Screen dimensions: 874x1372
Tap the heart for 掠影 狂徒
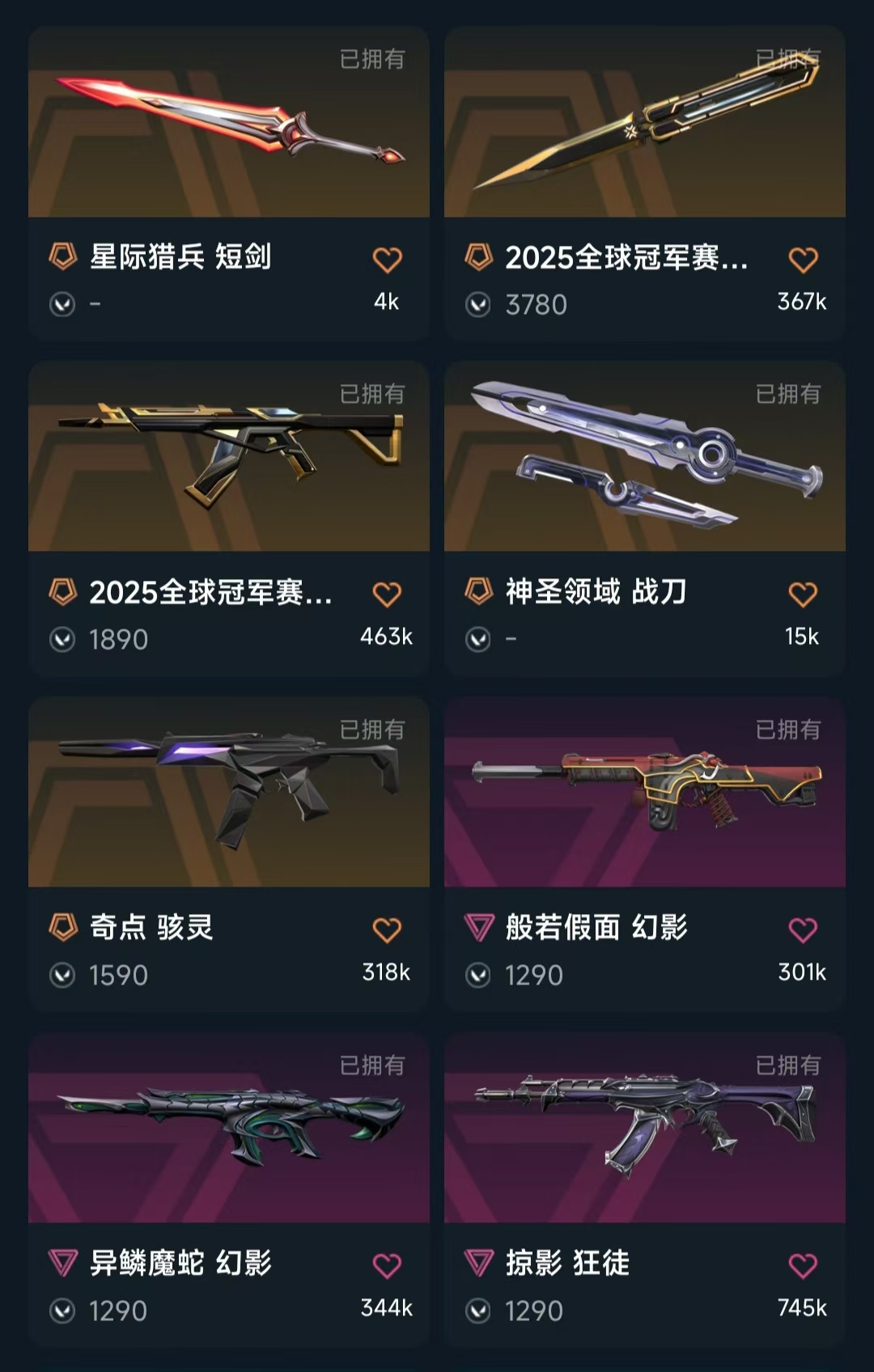click(x=803, y=1265)
